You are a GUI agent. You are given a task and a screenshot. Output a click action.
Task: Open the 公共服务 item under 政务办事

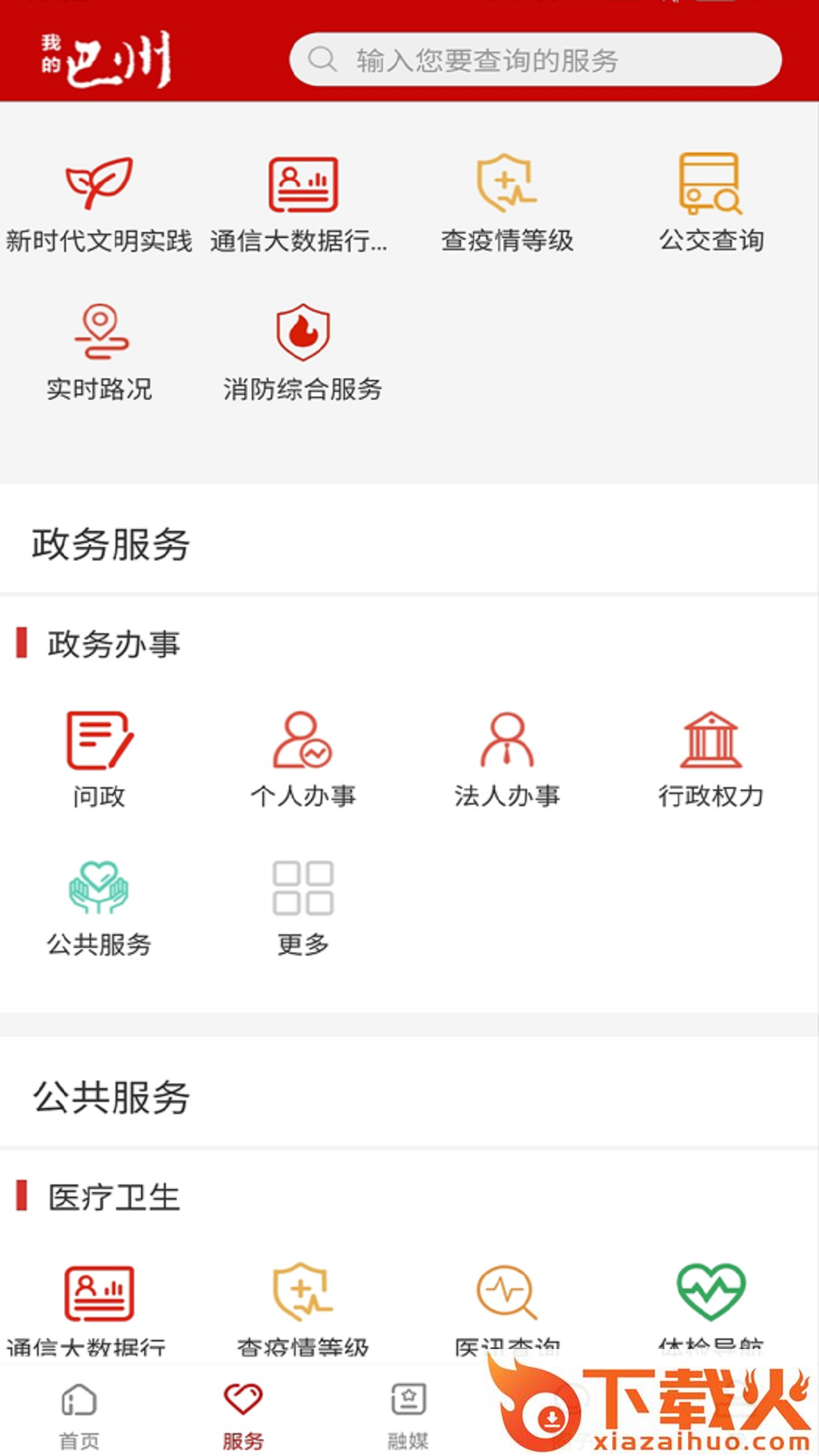point(99,907)
